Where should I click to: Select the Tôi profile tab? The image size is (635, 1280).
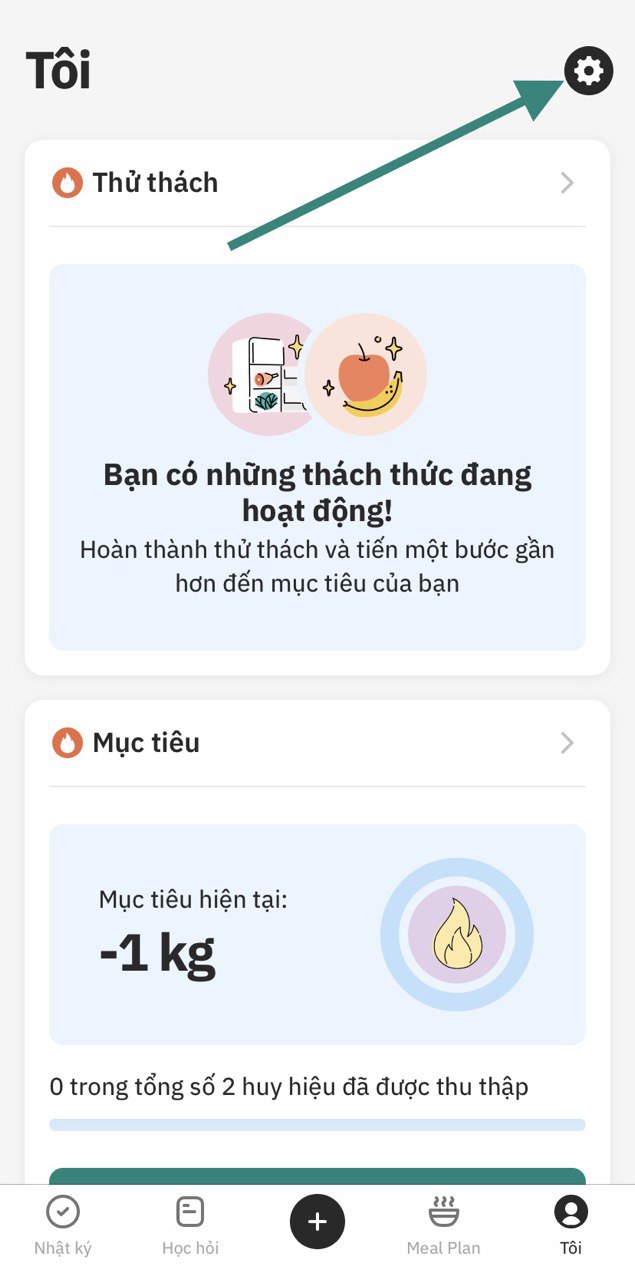(571, 1225)
